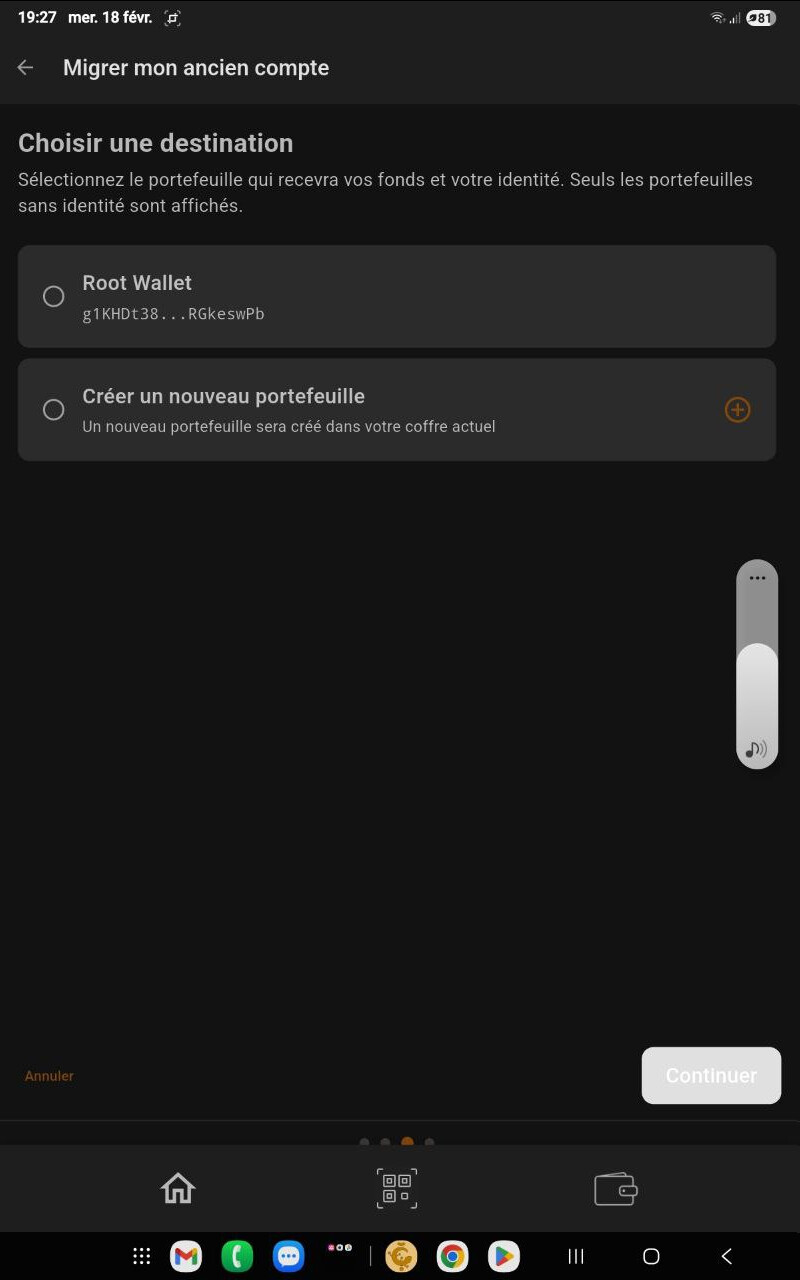Tap Annuler to cancel migration
800x1280 pixels.
(x=49, y=1076)
